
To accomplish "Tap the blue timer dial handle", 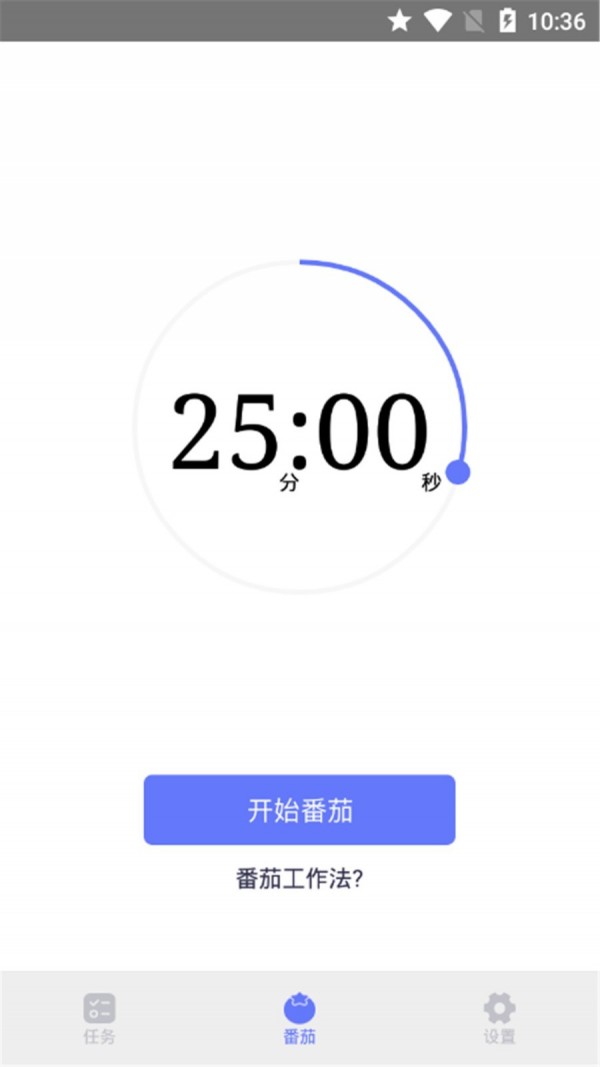I will click(458, 473).
